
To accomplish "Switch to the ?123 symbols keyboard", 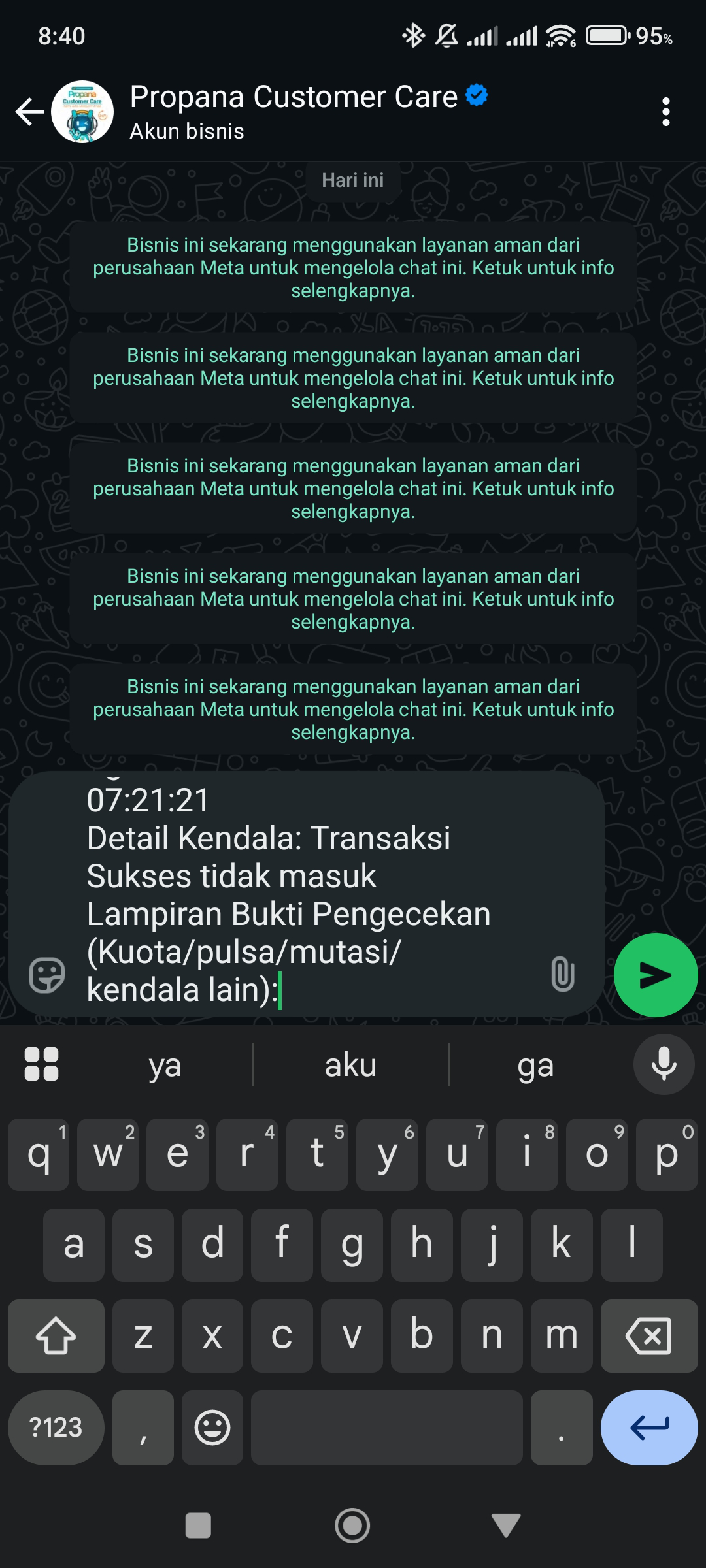I will click(x=56, y=1428).
